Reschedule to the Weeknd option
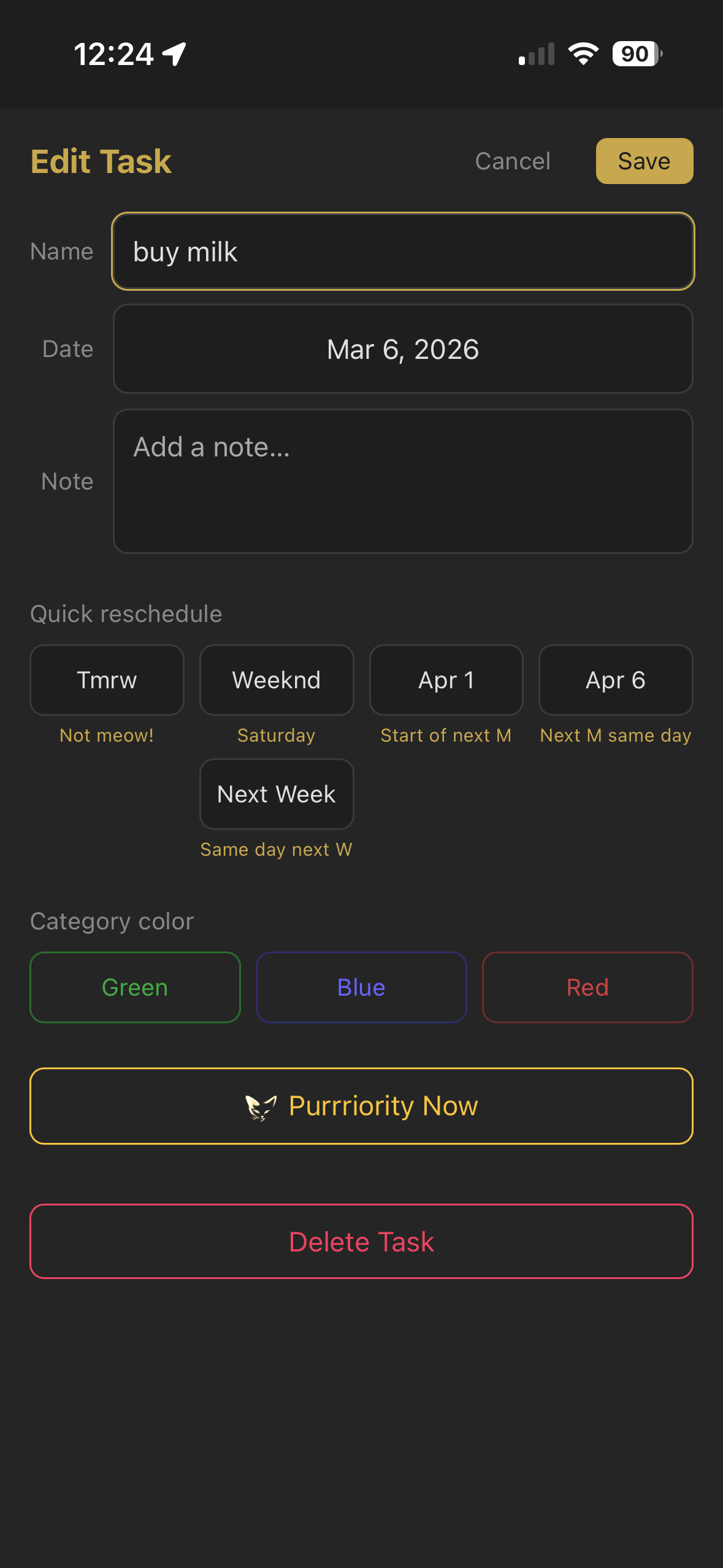The width and height of the screenshot is (723, 1568). [x=277, y=680]
